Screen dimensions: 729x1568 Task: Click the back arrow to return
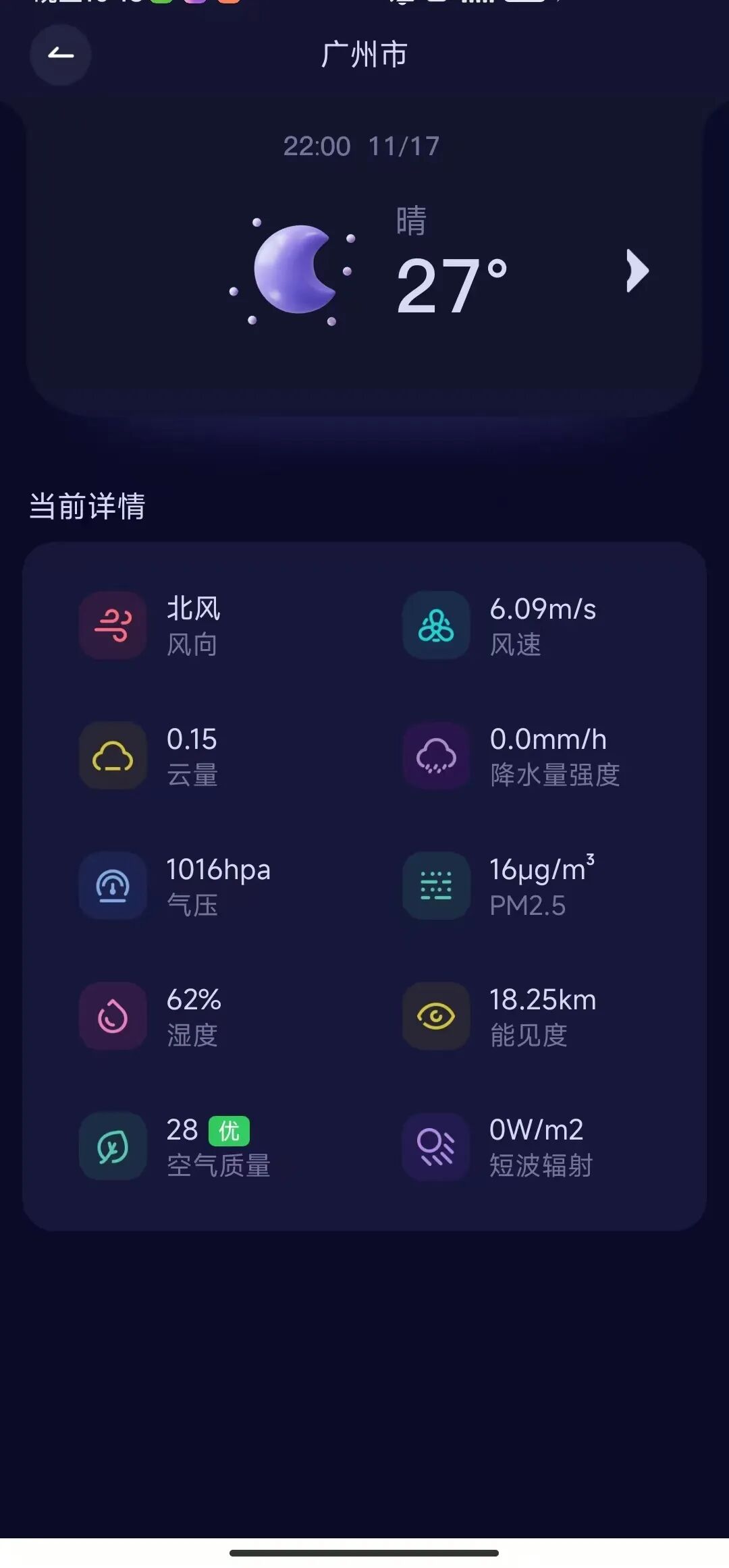point(60,54)
